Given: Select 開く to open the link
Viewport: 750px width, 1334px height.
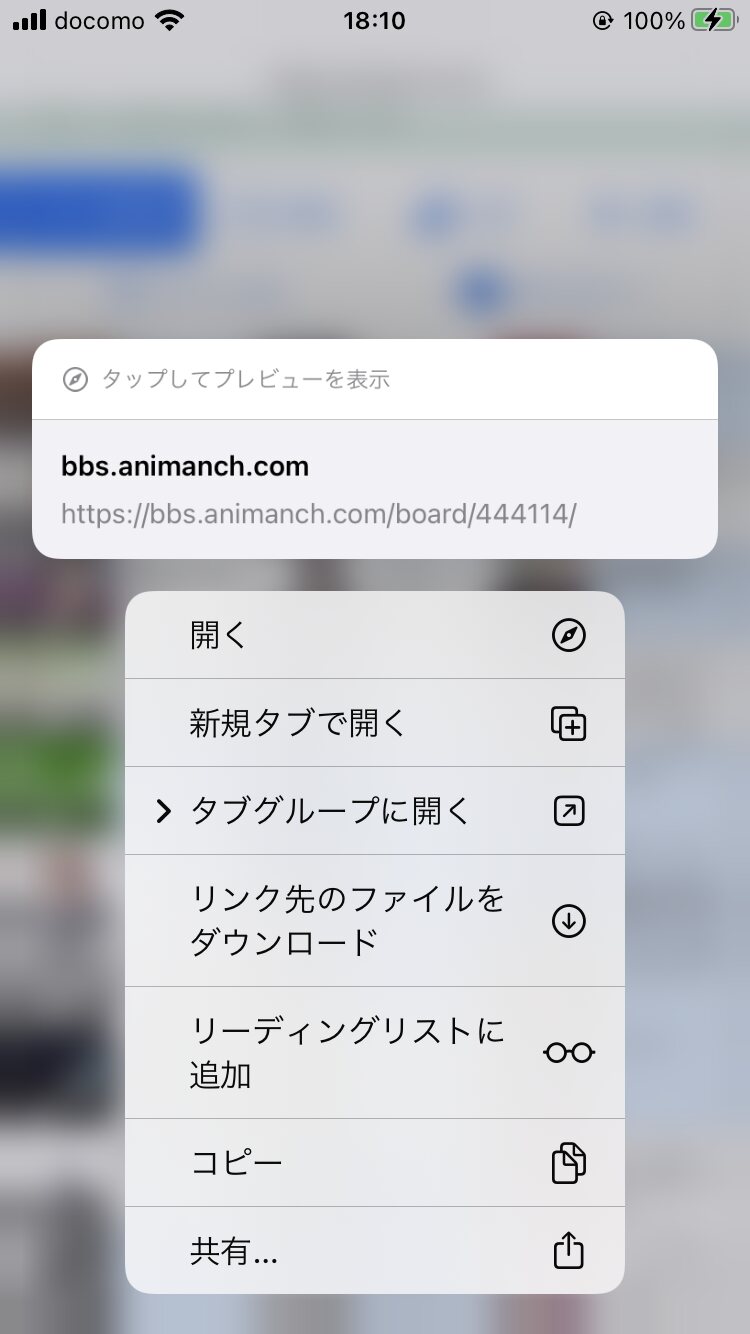Looking at the screenshot, I should 374,635.
